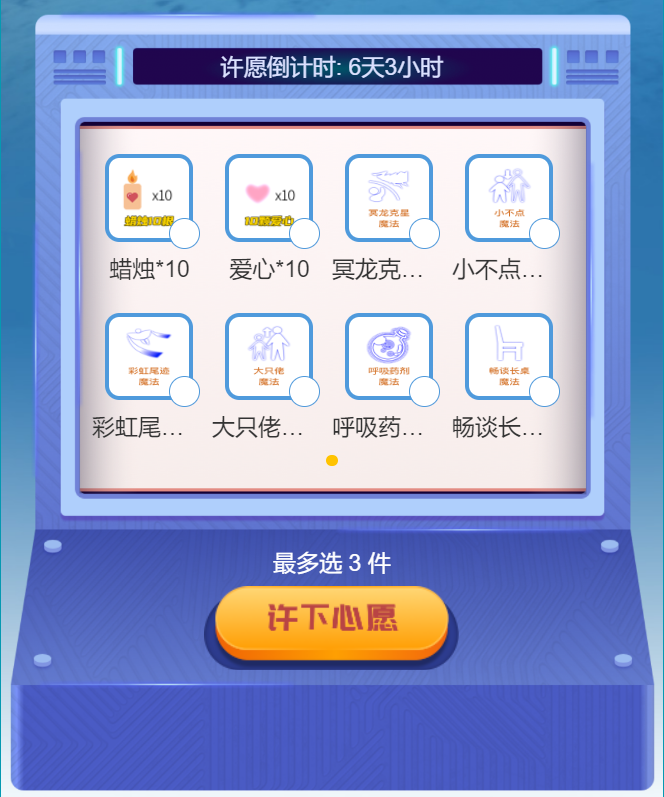Choose the 冥龙克星 magic item
The width and height of the screenshot is (664, 797).
click(389, 198)
